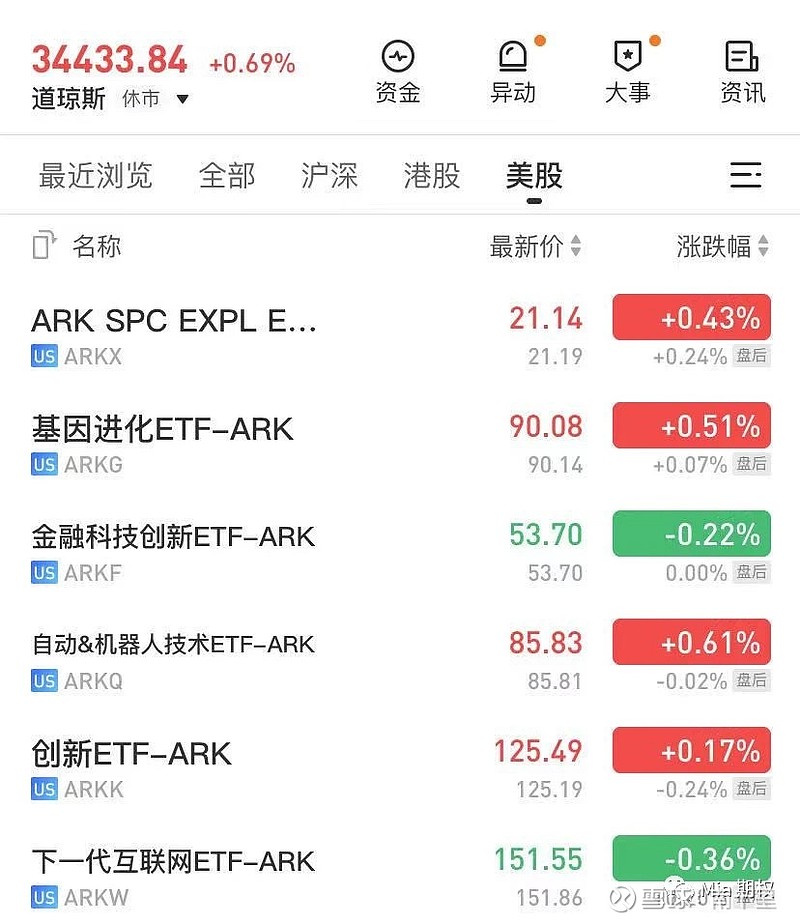Screen dimensions: 800x924
Task: Open the 异动 (movers) alerts
Action: (513, 70)
